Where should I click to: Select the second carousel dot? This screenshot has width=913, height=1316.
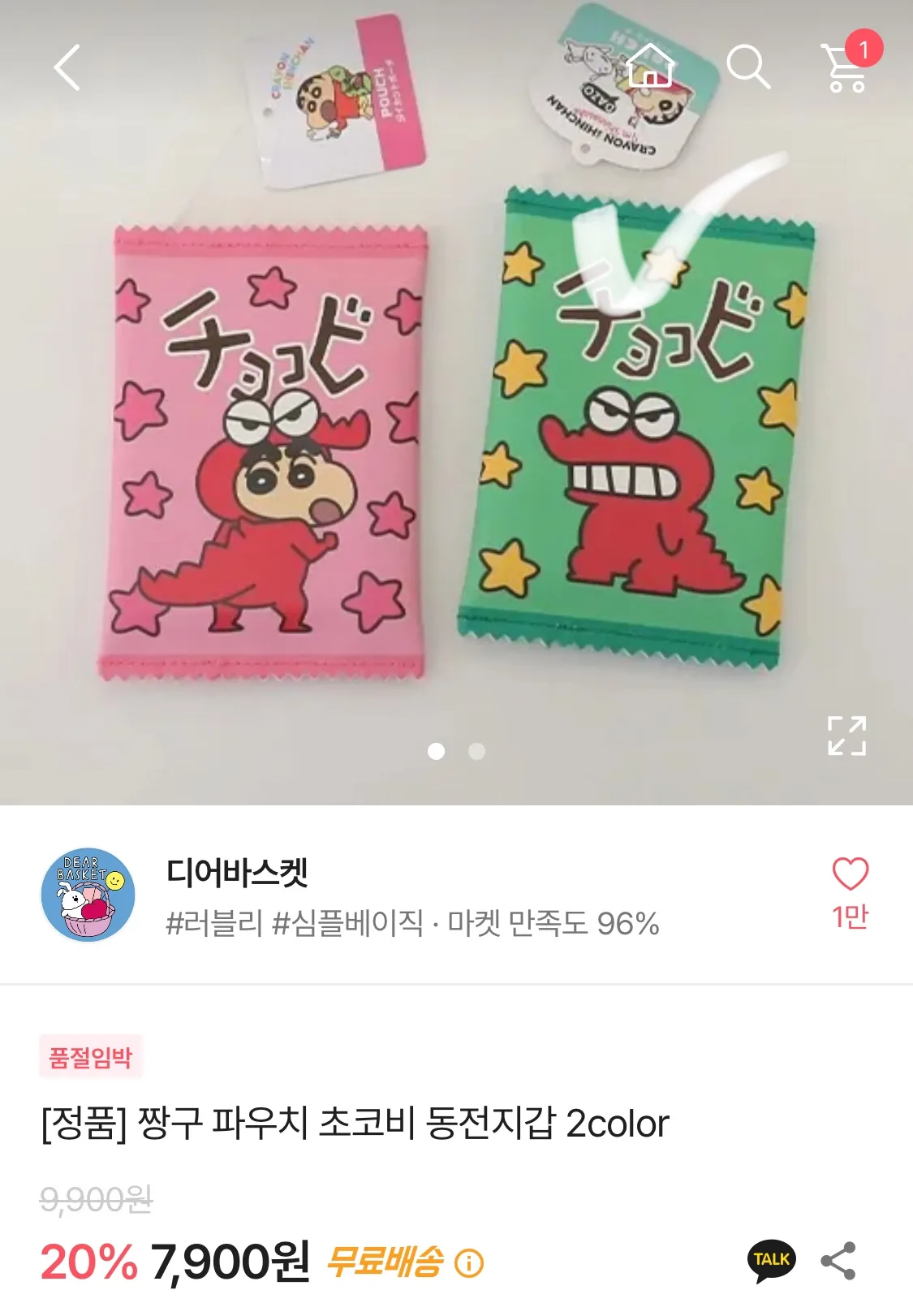[476, 752]
